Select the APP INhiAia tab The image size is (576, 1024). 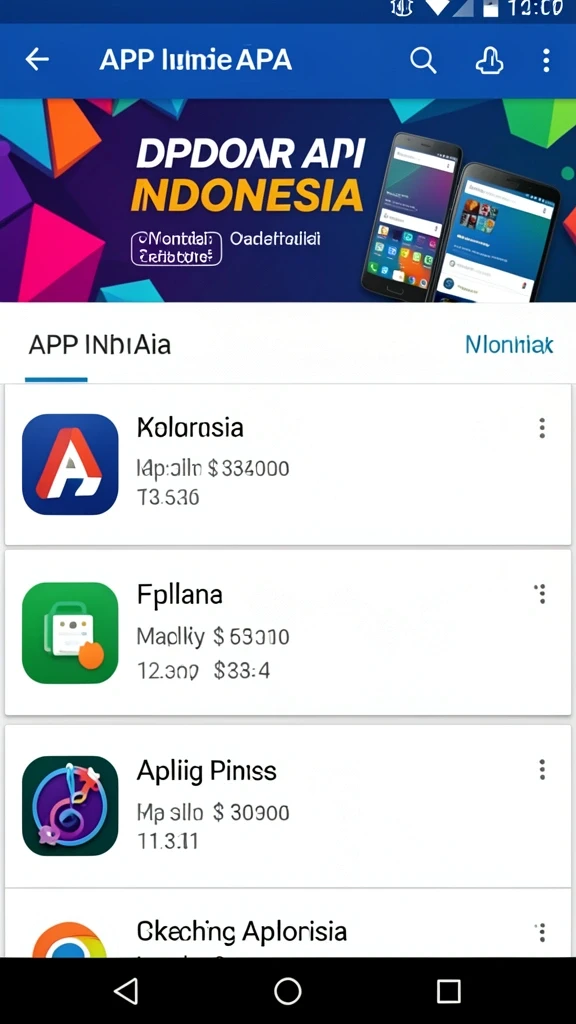click(99, 344)
